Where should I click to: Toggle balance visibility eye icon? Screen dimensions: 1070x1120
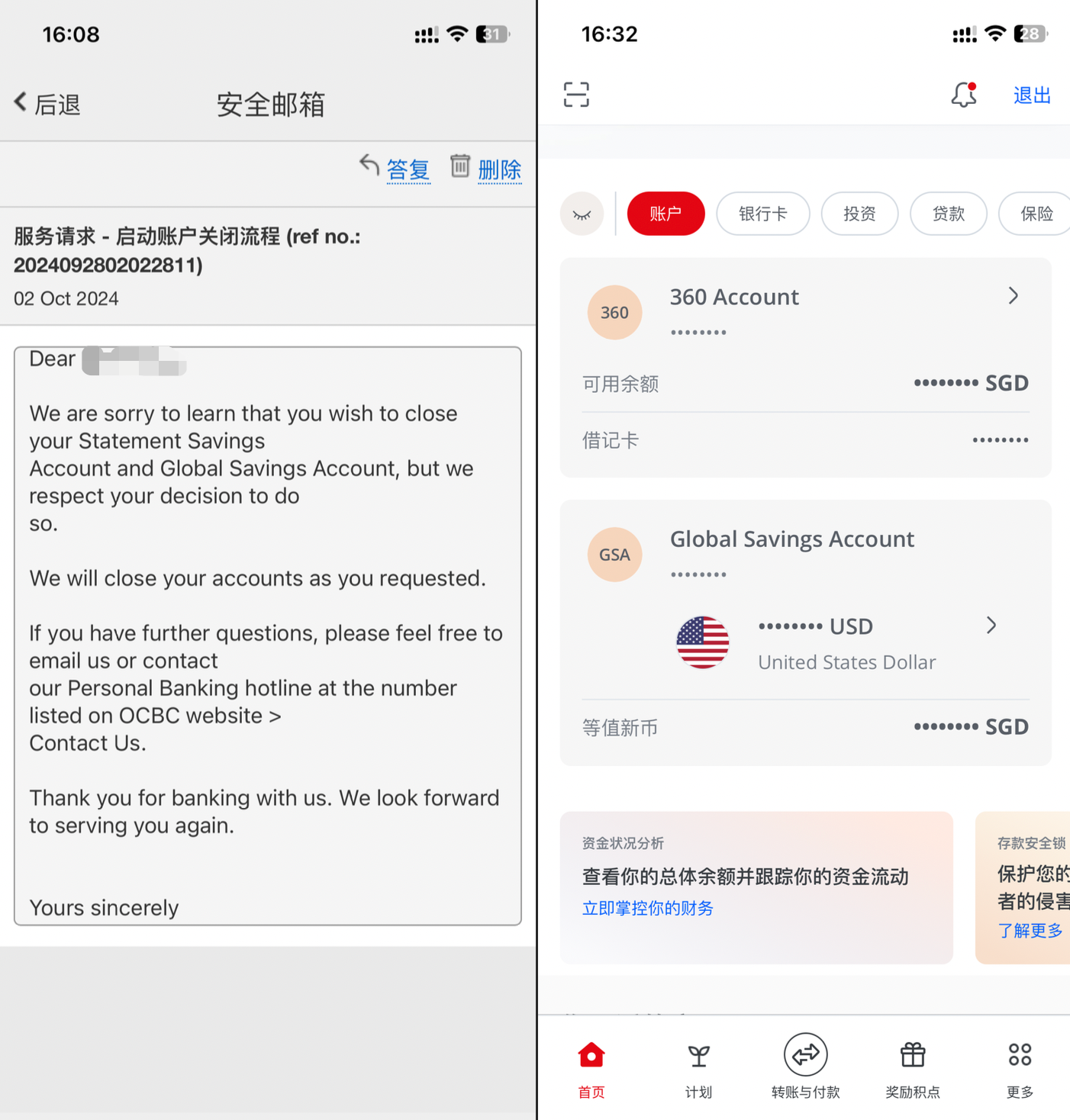pyautogui.click(x=582, y=214)
